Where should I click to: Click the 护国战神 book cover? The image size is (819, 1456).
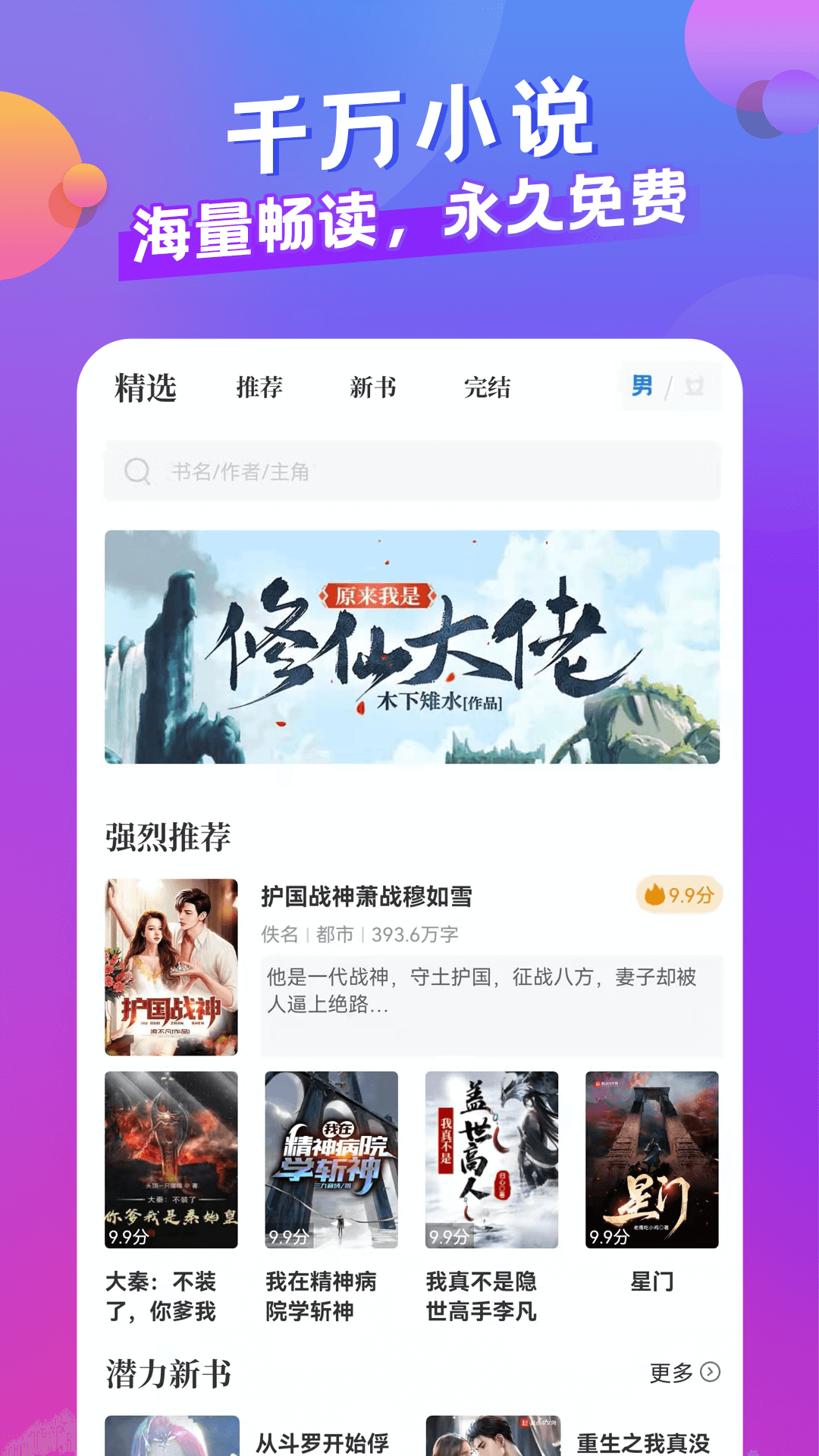(171, 968)
